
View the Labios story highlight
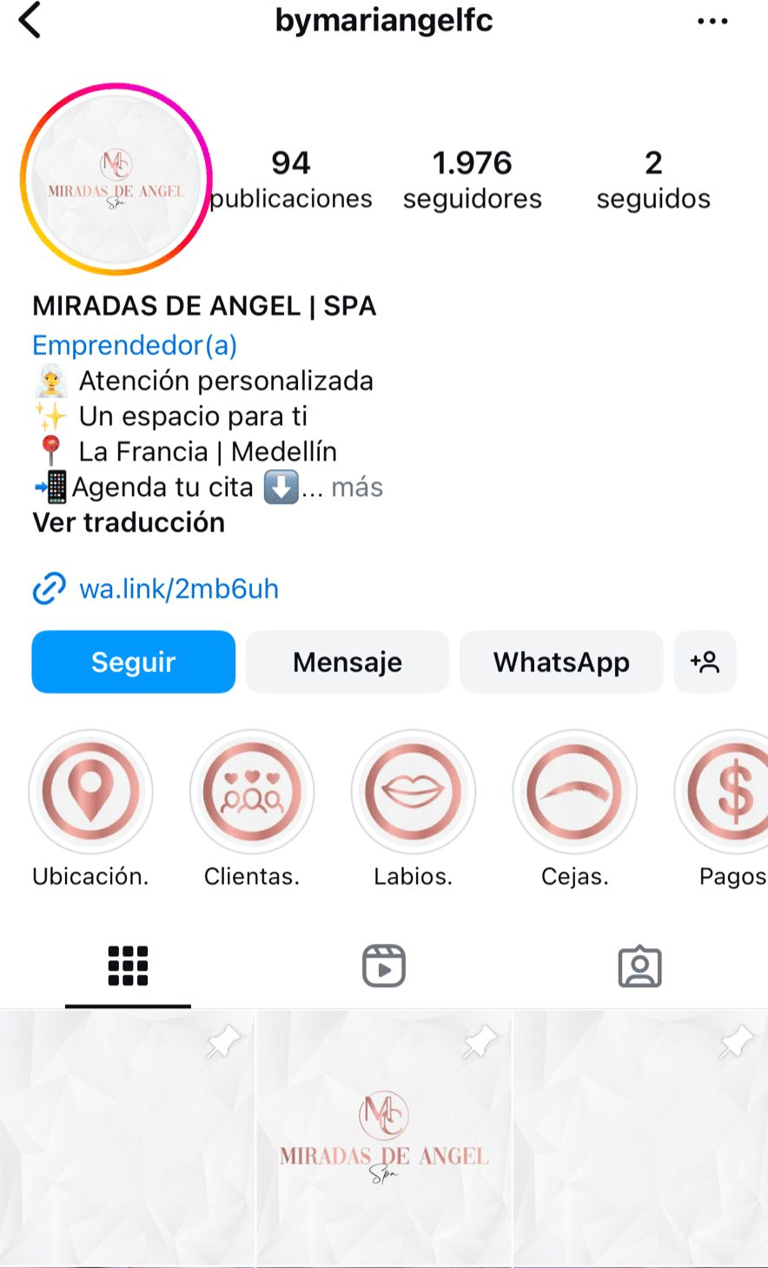(x=413, y=791)
